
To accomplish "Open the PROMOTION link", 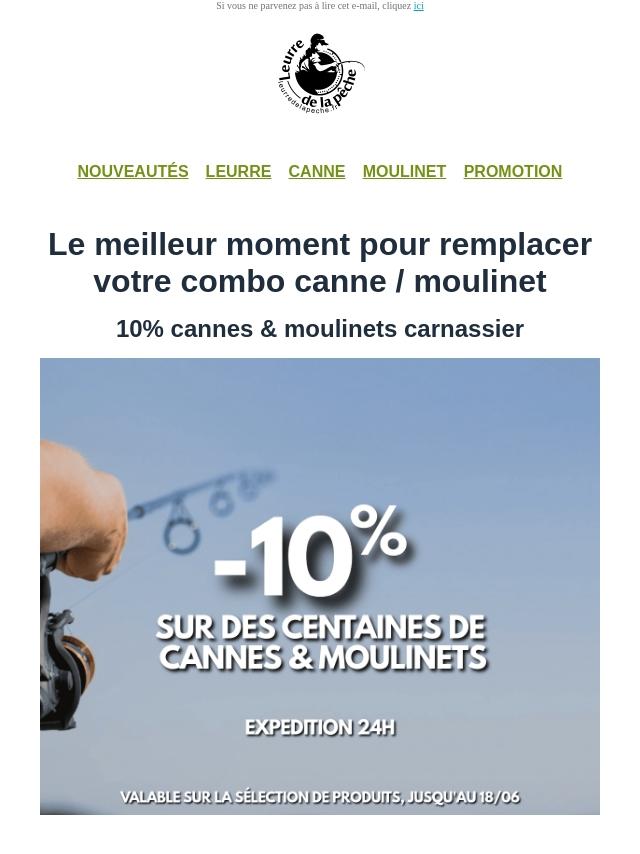I will pos(512,172).
